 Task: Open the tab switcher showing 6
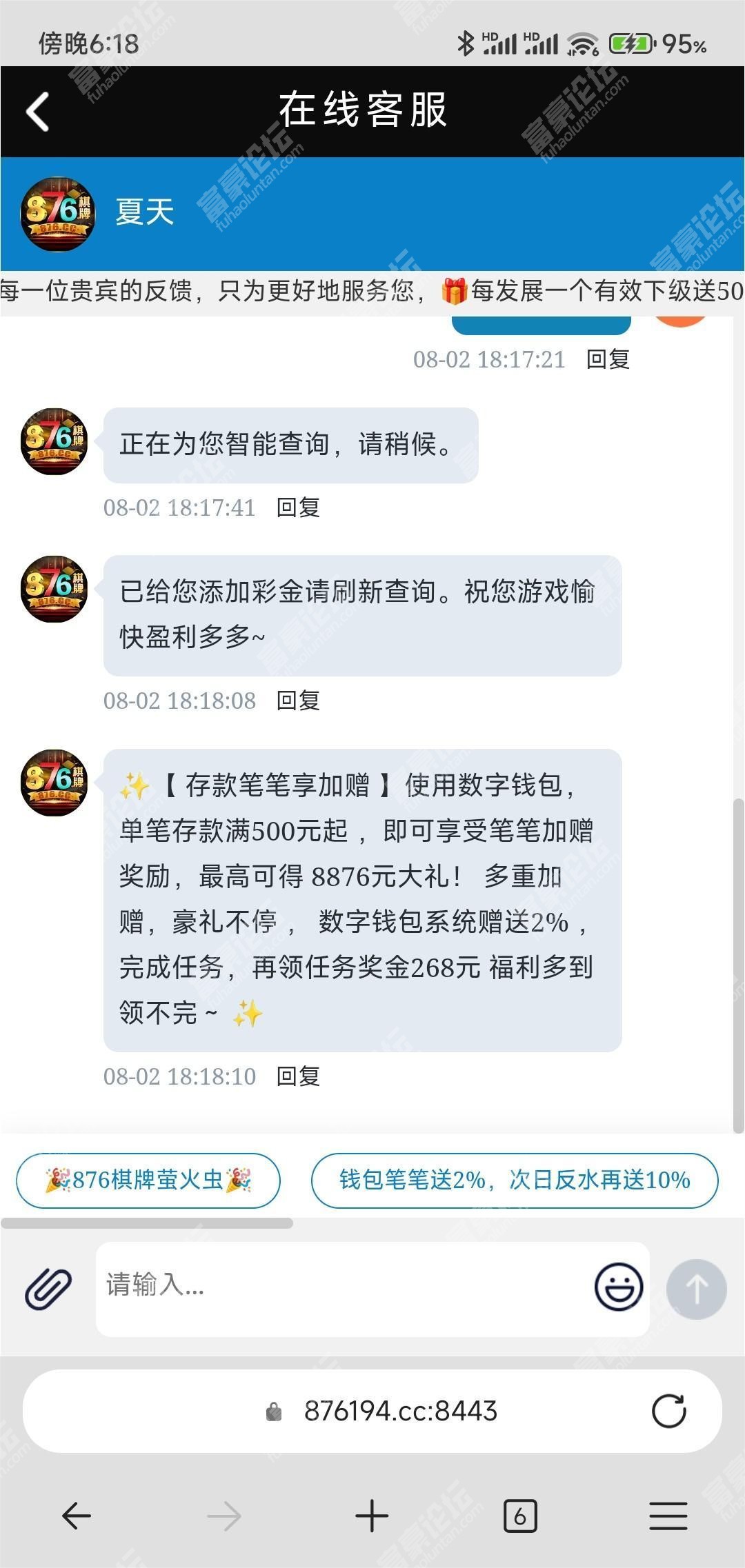click(x=520, y=1516)
